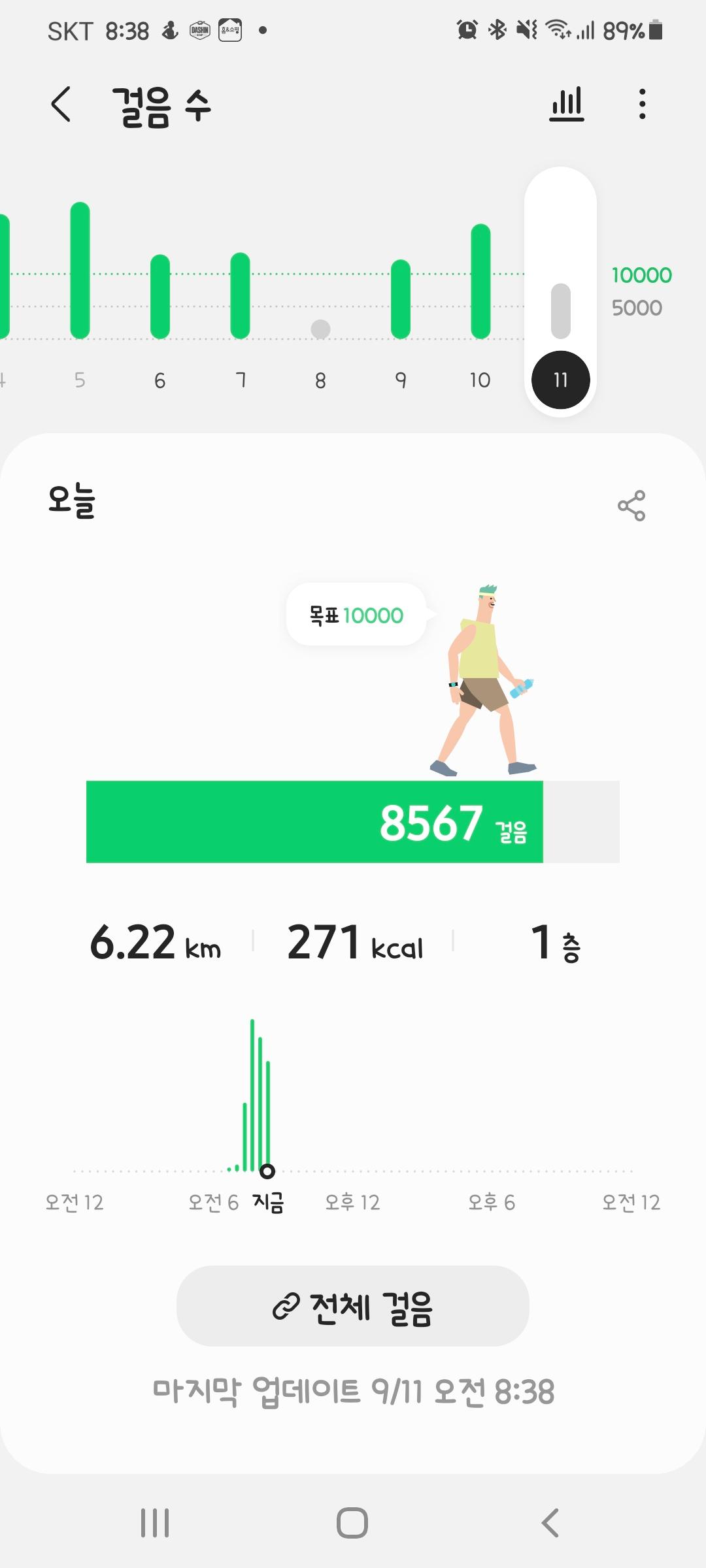The width and height of the screenshot is (706, 1568).
Task: Open the three-dot overflow menu
Action: 642,105
